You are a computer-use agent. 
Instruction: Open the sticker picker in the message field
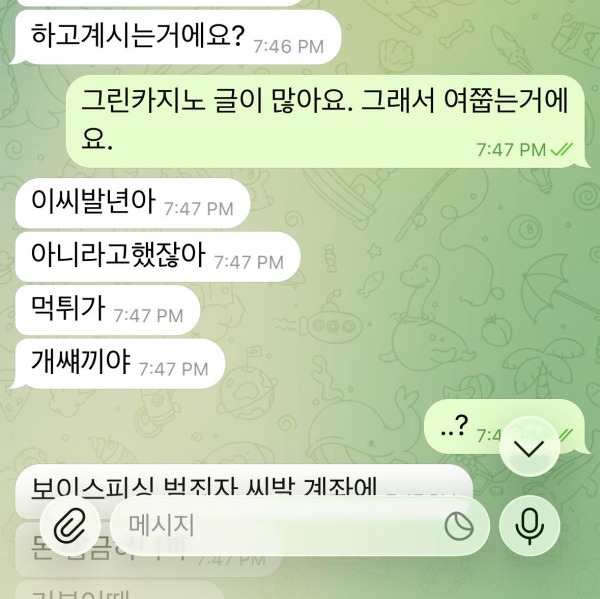[459, 527]
